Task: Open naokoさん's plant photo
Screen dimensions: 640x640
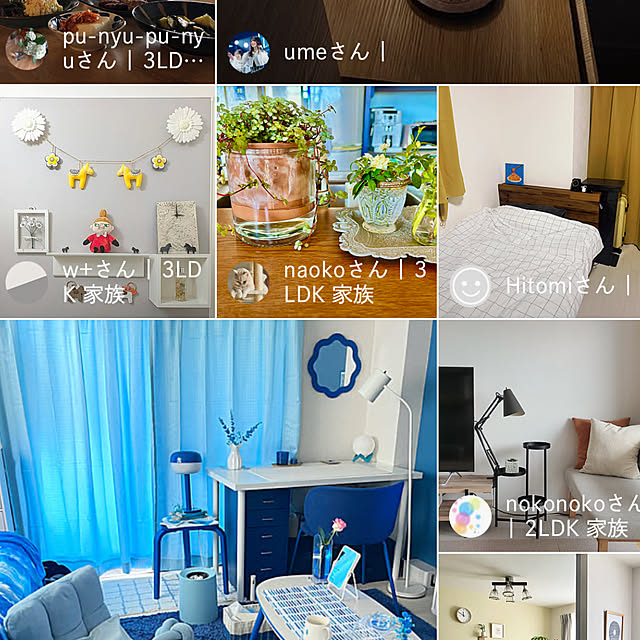Action: tap(326, 180)
